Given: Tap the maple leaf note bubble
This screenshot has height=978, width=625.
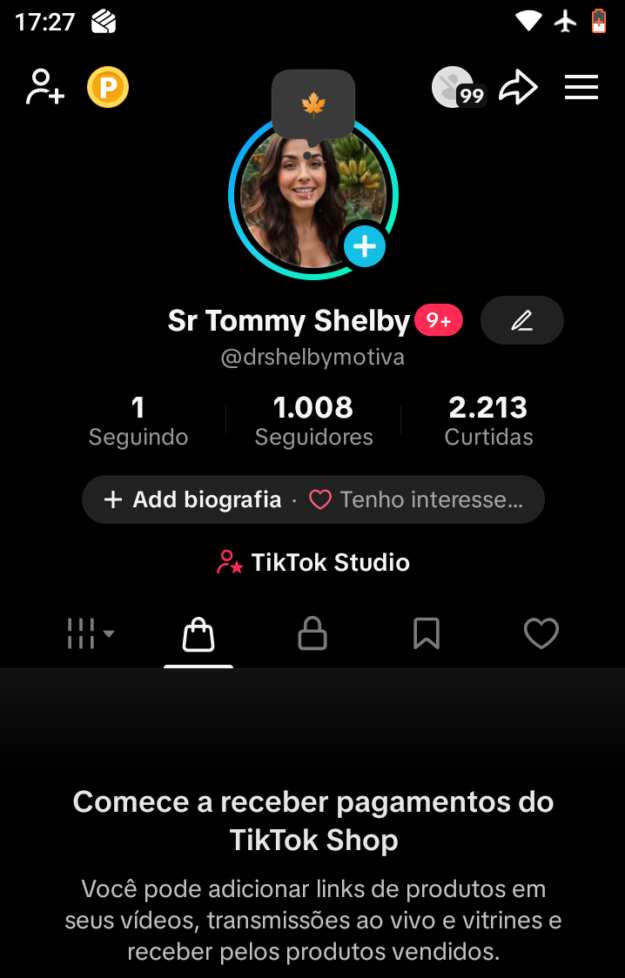Looking at the screenshot, I should pos(313,105).
